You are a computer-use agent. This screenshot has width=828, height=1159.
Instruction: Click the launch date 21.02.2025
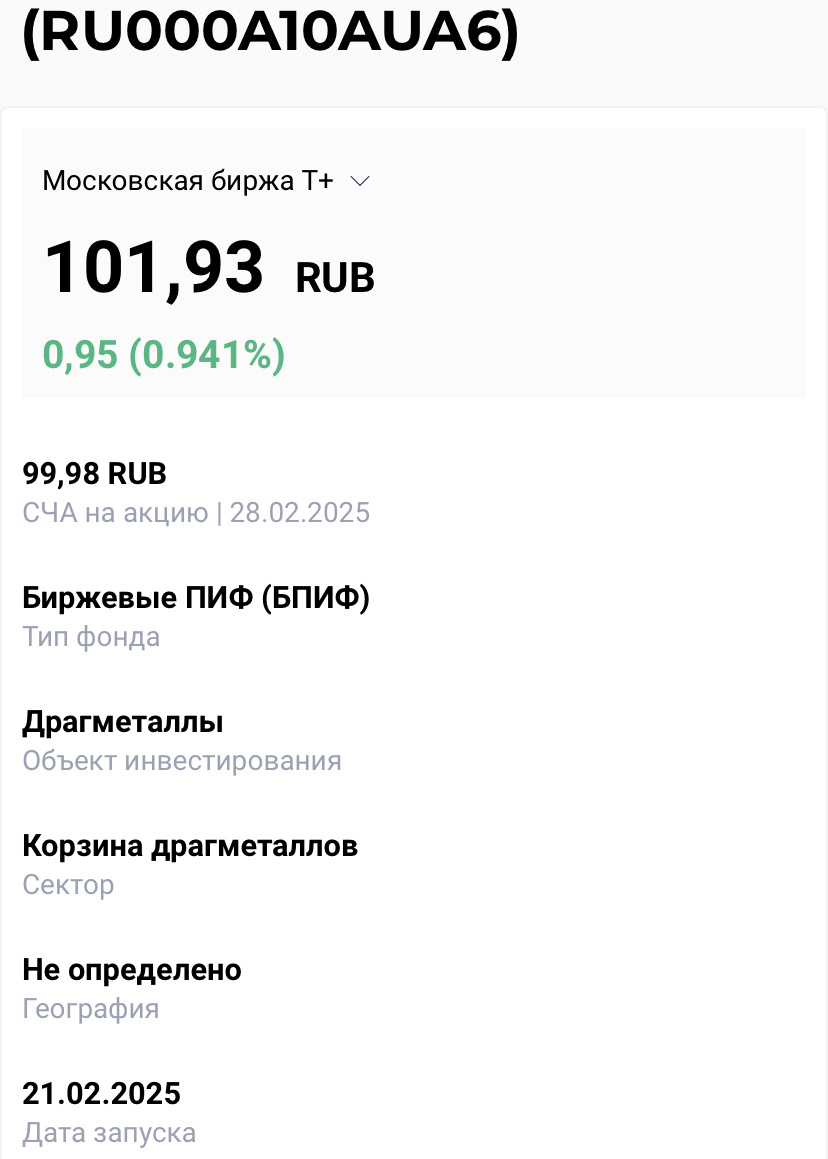pos(101,1093)
